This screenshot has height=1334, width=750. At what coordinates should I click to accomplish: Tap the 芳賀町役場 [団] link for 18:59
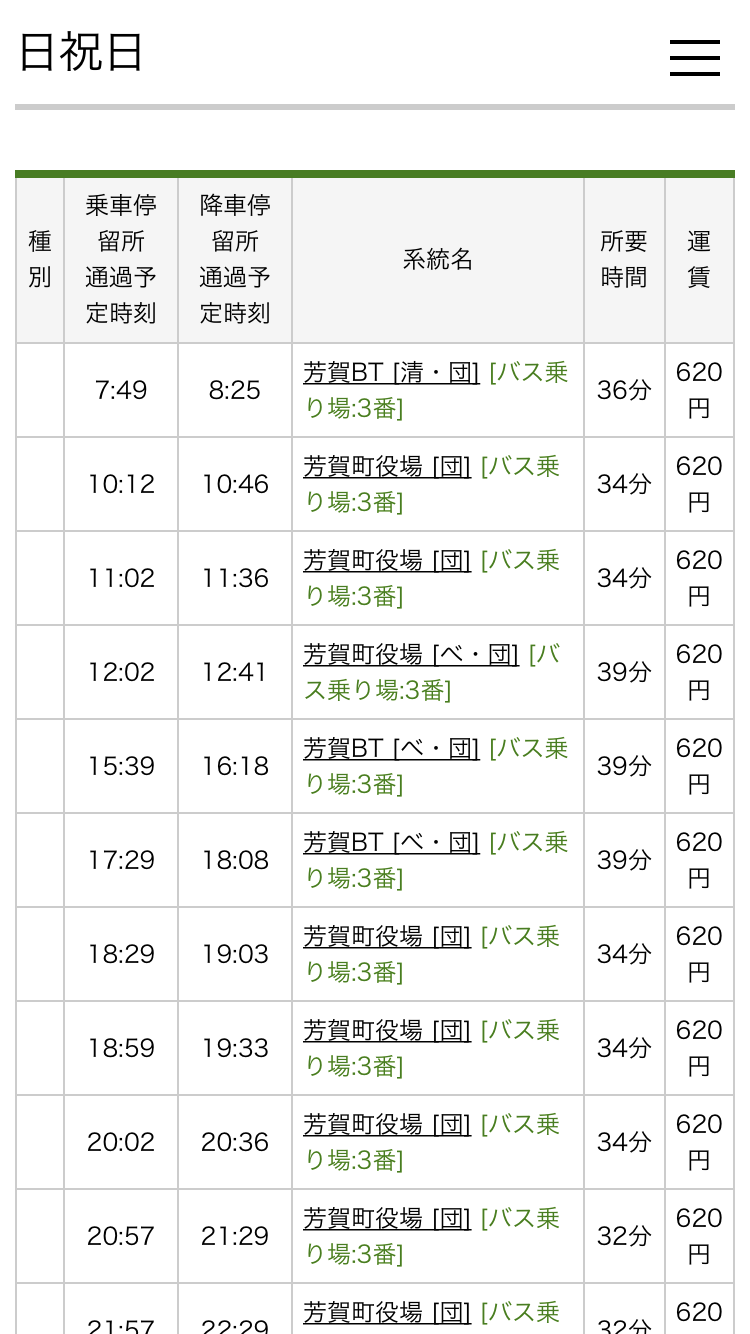coord(386,1031)
